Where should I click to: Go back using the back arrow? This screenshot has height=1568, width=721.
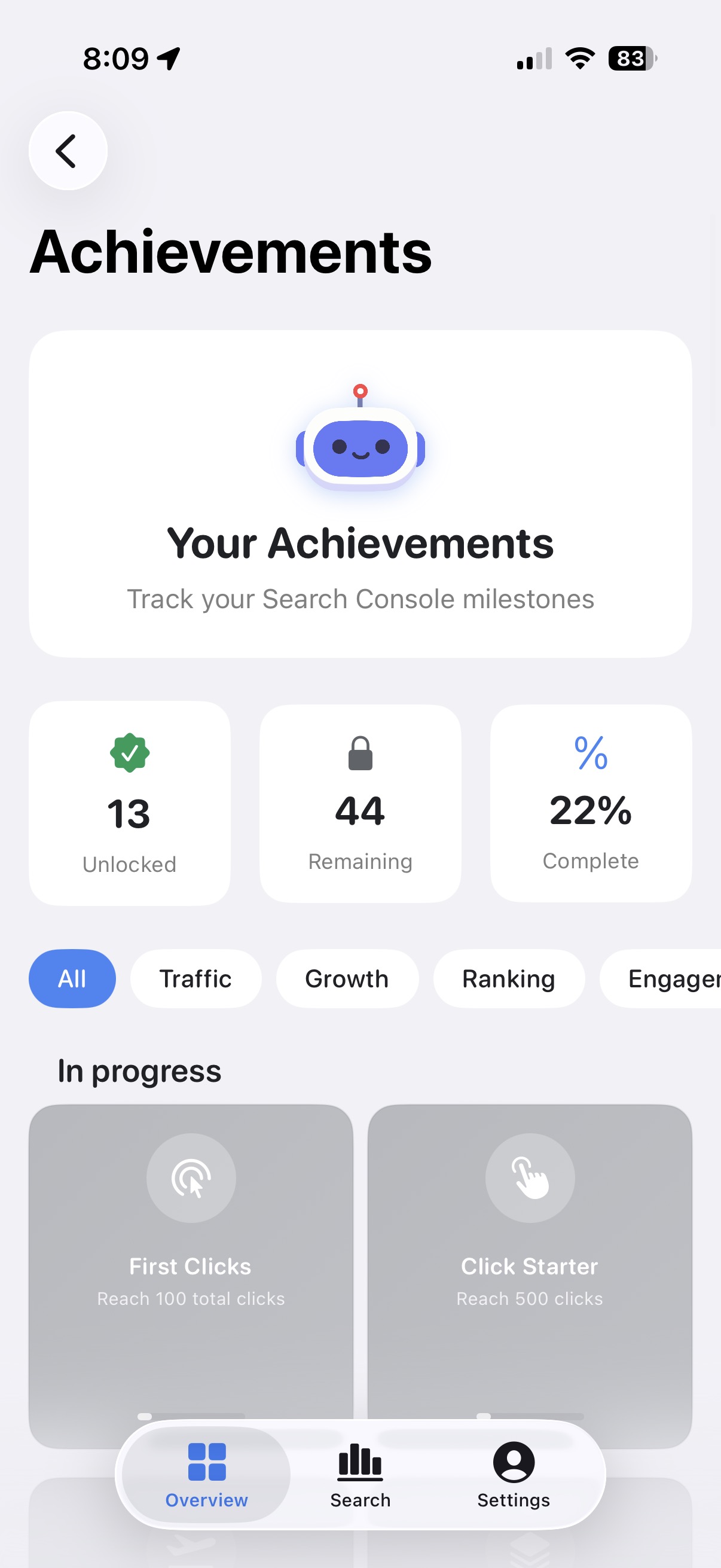point(68,150)
